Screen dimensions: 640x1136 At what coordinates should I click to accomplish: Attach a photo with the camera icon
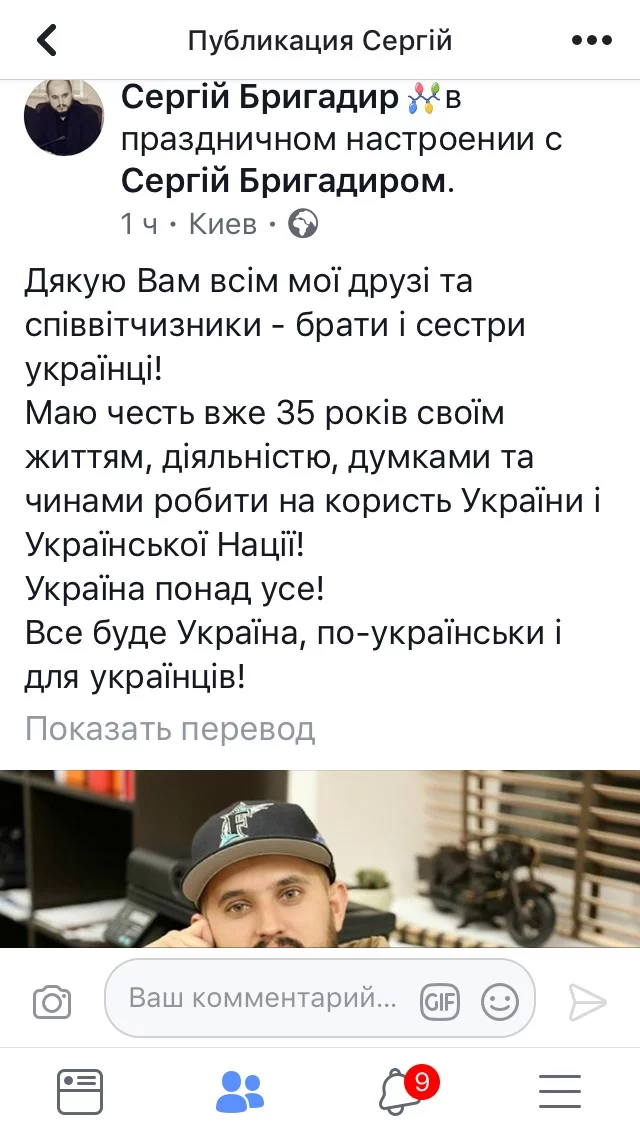52,1001
